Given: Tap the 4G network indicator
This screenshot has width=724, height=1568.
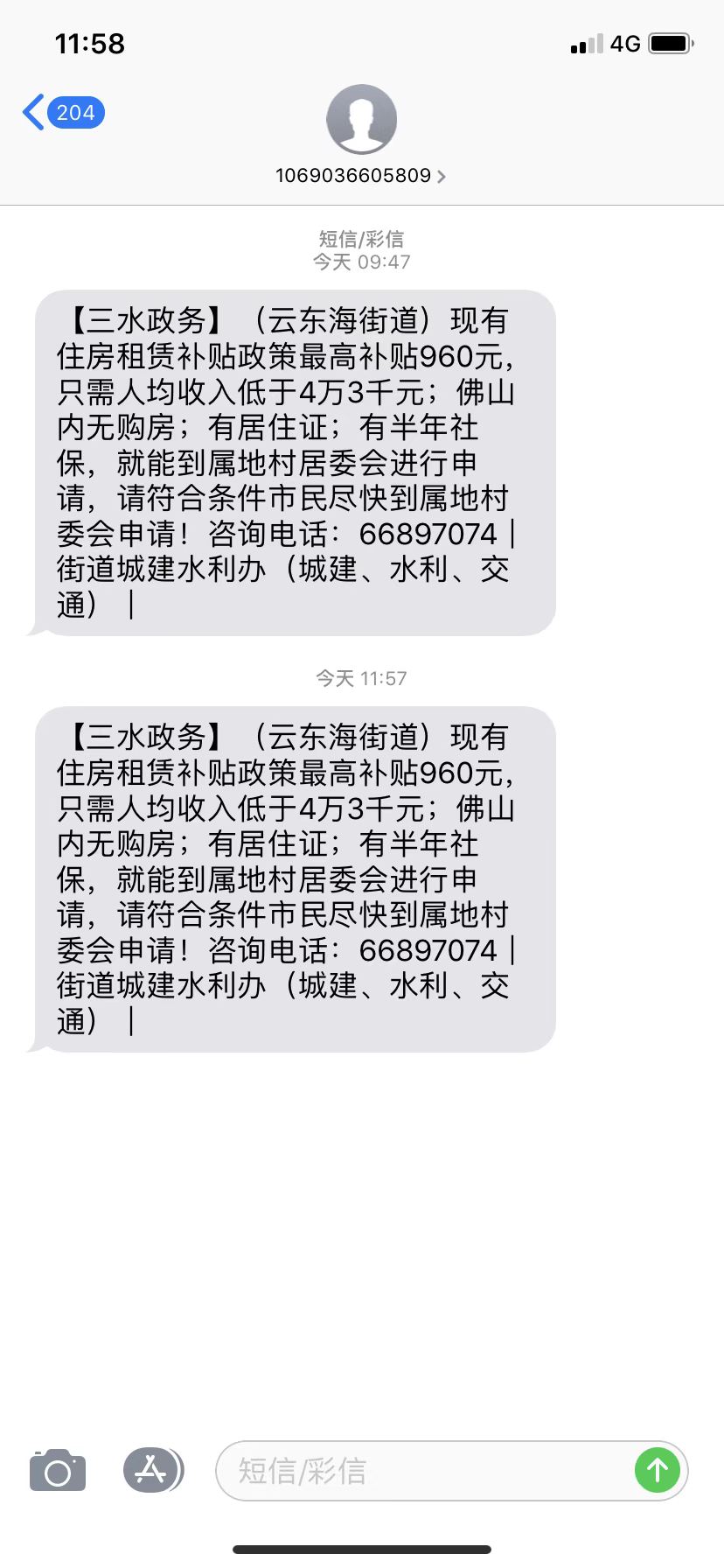Looking at the screenshot, I should coord(628,42).
